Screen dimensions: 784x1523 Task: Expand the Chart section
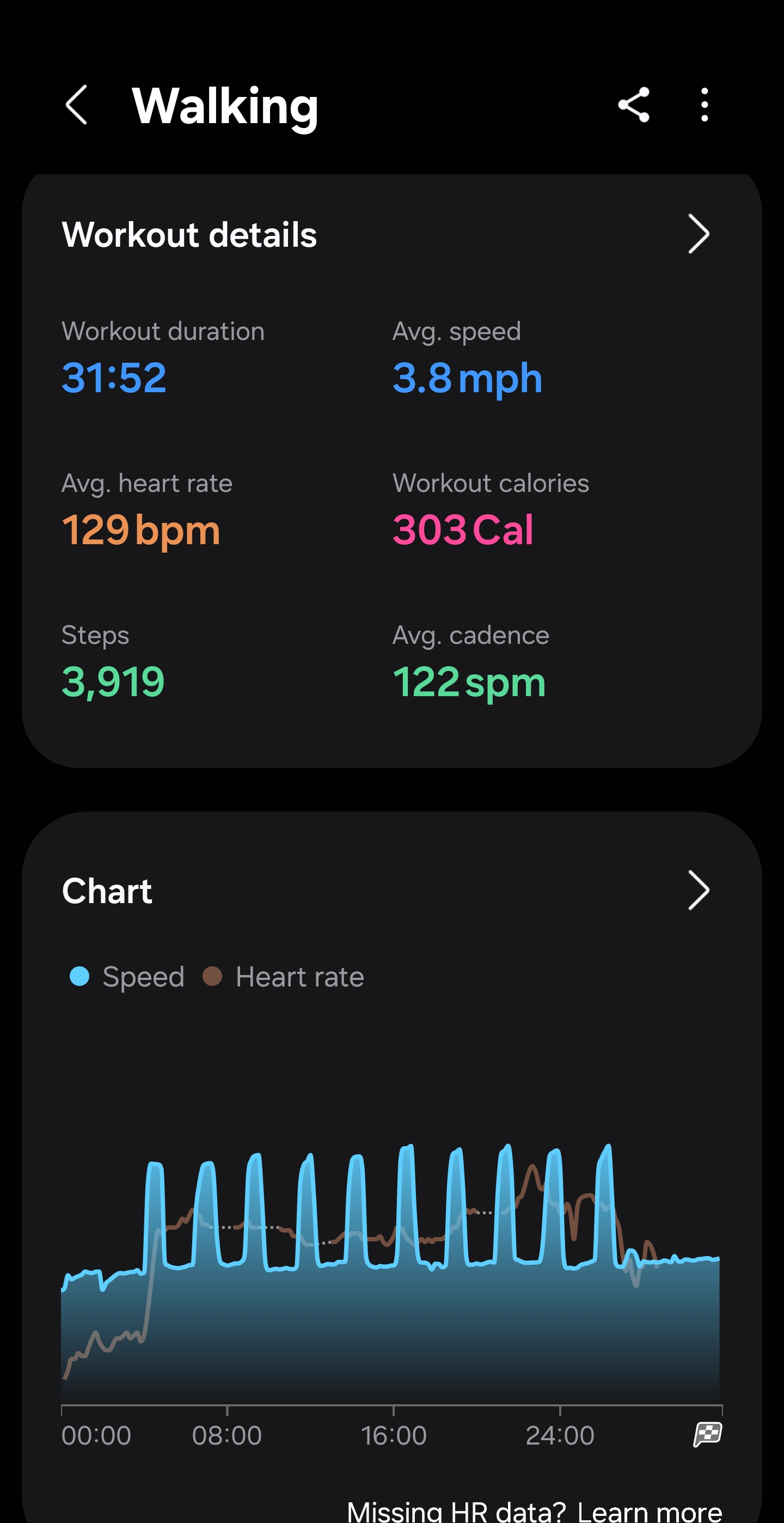[x=699, y=891]
